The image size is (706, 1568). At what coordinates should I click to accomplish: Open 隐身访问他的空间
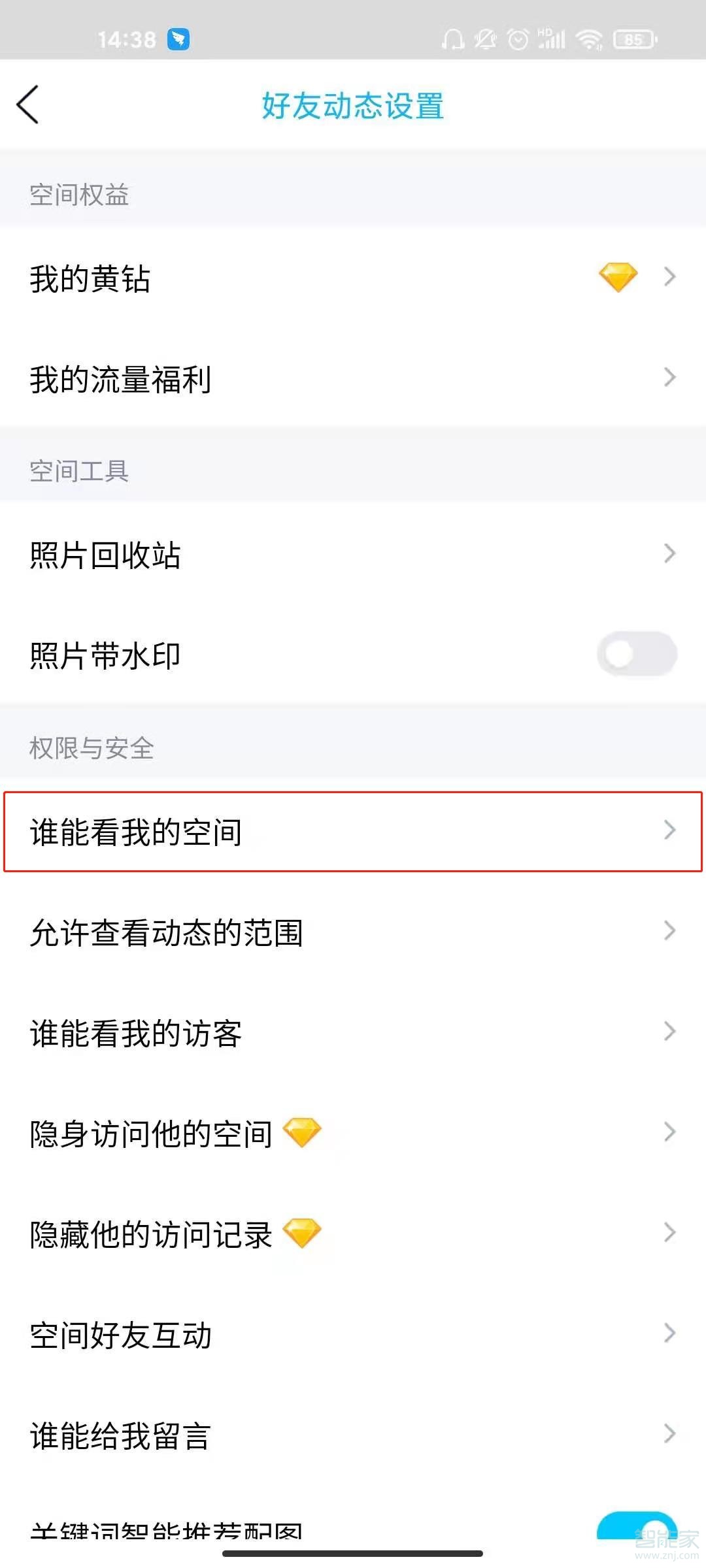(353, 1133)
